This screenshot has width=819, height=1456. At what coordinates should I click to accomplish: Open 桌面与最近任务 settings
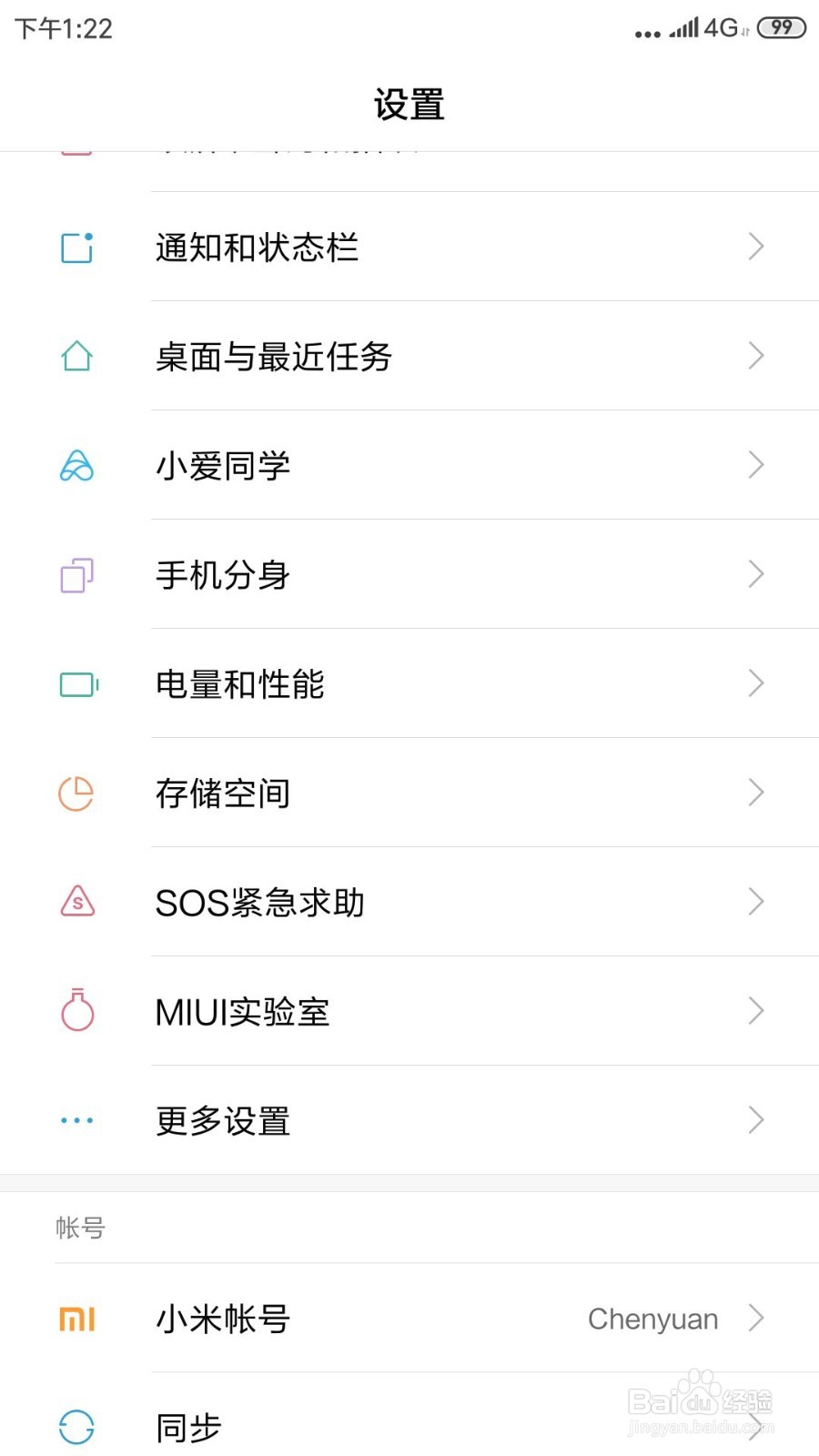409,356
